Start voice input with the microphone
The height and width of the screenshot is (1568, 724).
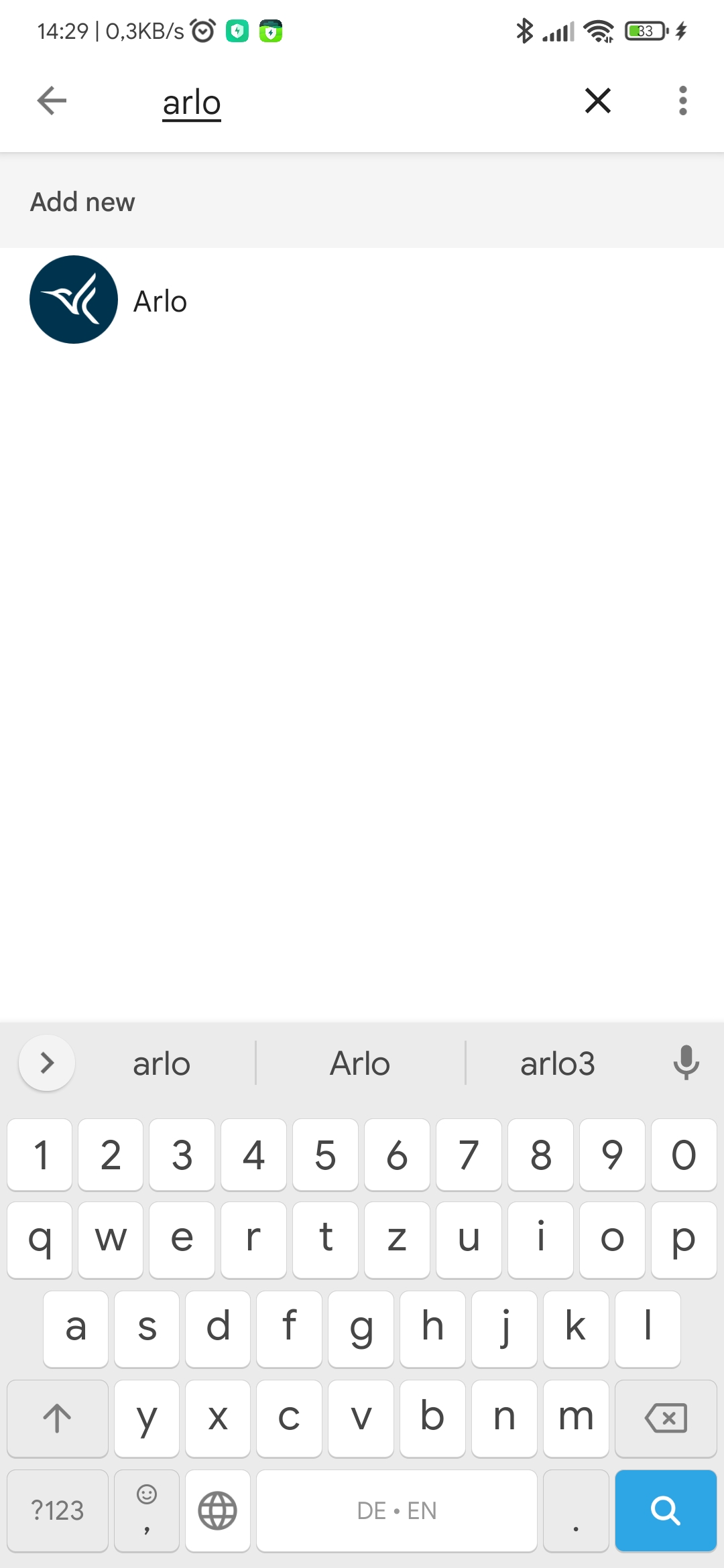click(x=686, y=1063)
